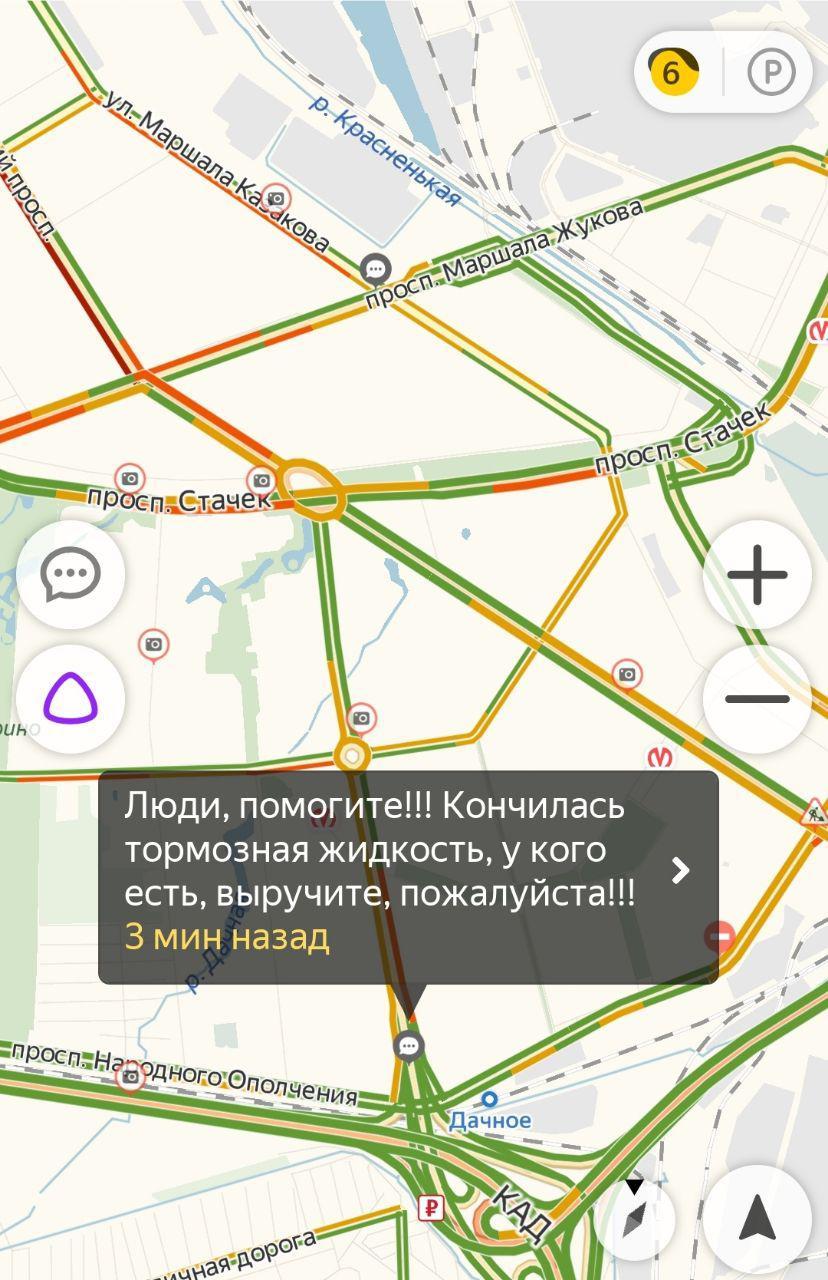The width and height of the screenshot is (828, 1280).
Task: Activate Alice voice assistant
Action: click(70, 699)
